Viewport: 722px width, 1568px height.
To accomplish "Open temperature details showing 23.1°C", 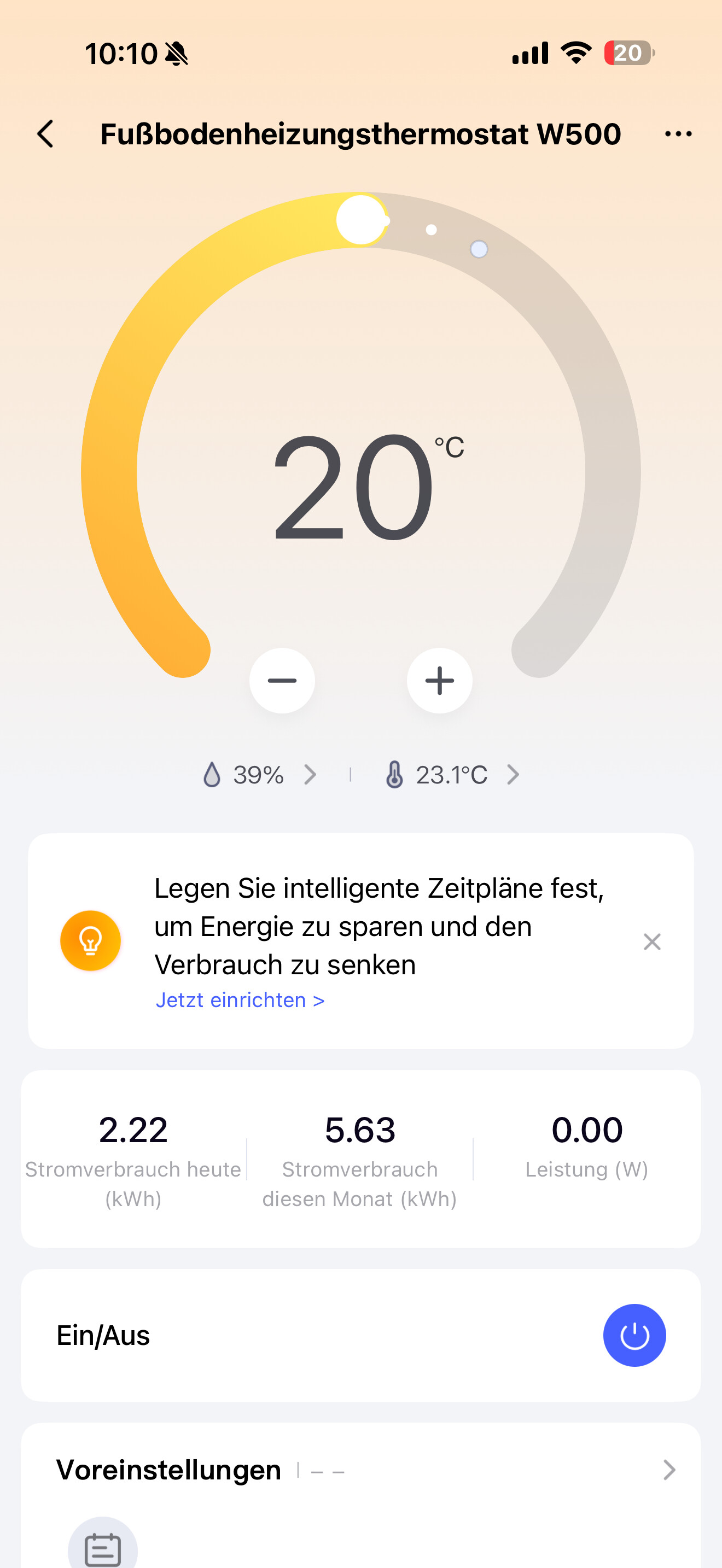I will pos(452,775).
